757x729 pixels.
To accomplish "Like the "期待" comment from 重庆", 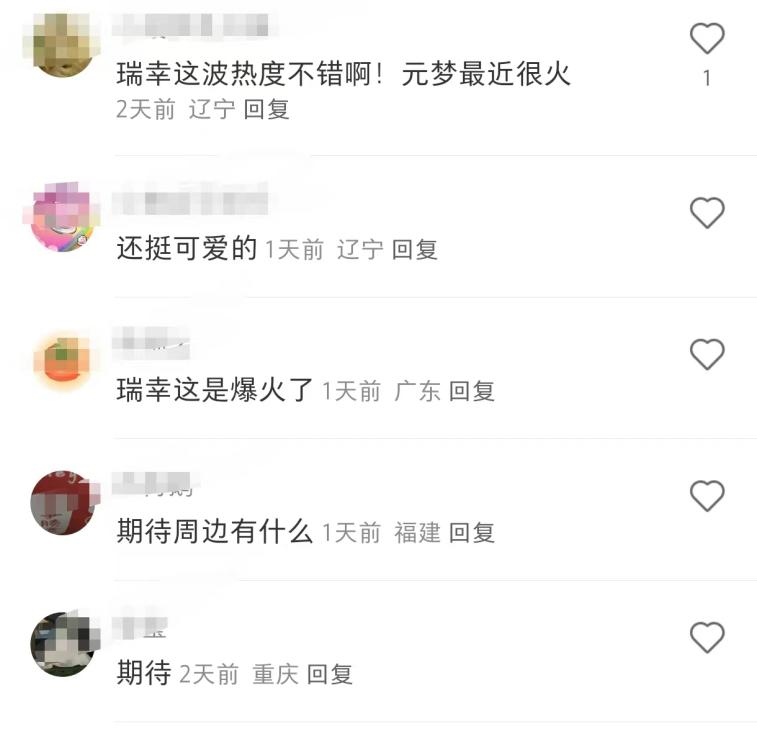I will (707, 637).
